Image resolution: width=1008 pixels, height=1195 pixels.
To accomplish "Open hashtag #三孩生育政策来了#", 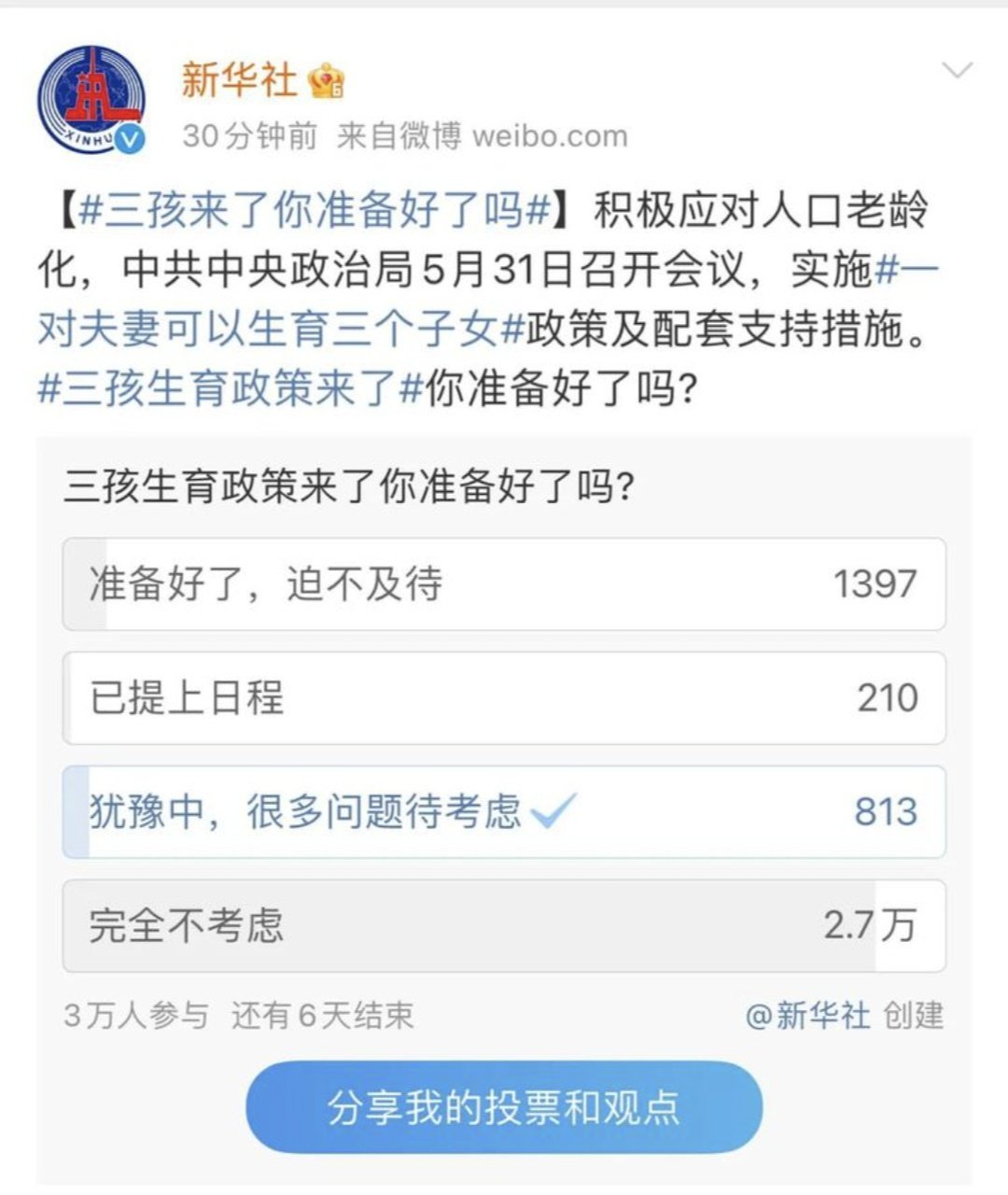I will tap(231, 388).
